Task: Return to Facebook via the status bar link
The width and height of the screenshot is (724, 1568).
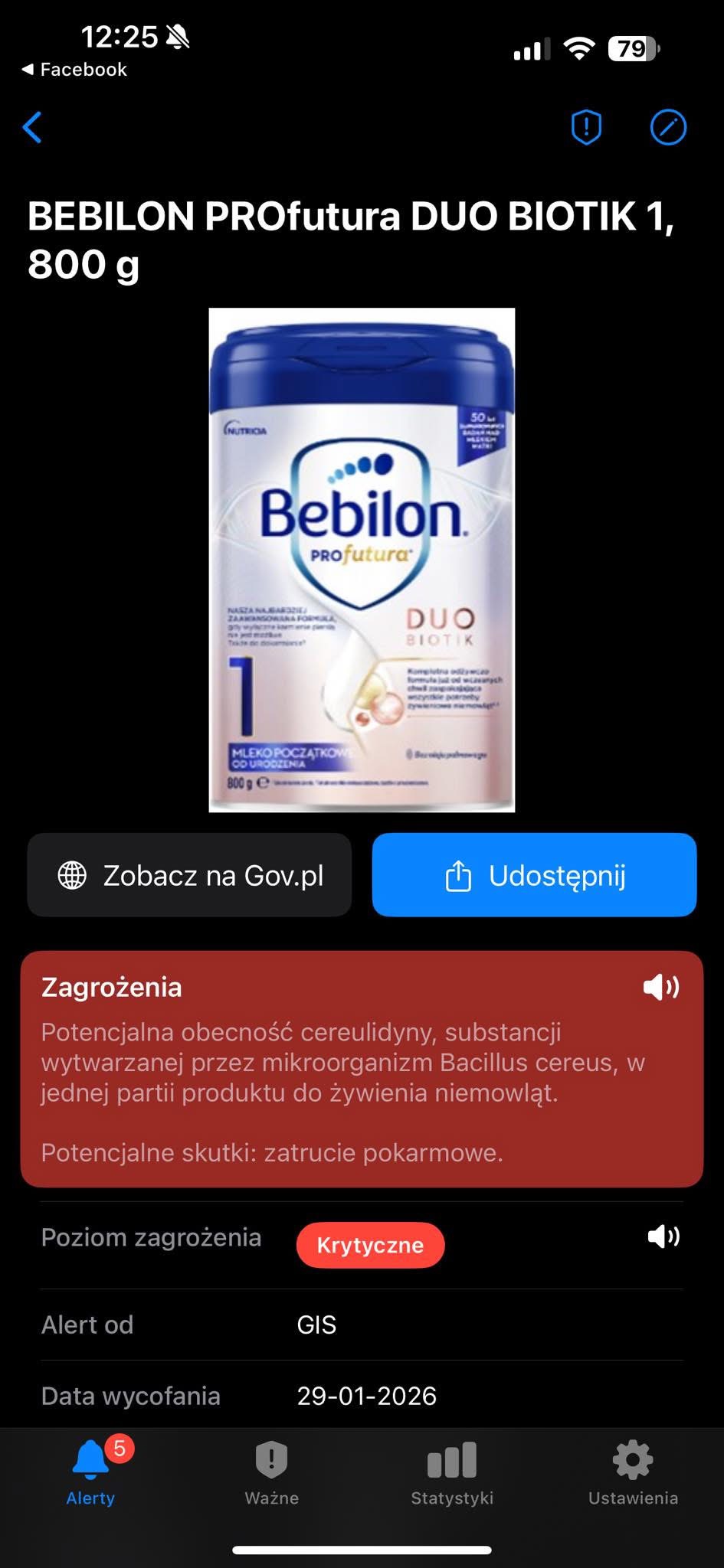Action: coord(74,70)
